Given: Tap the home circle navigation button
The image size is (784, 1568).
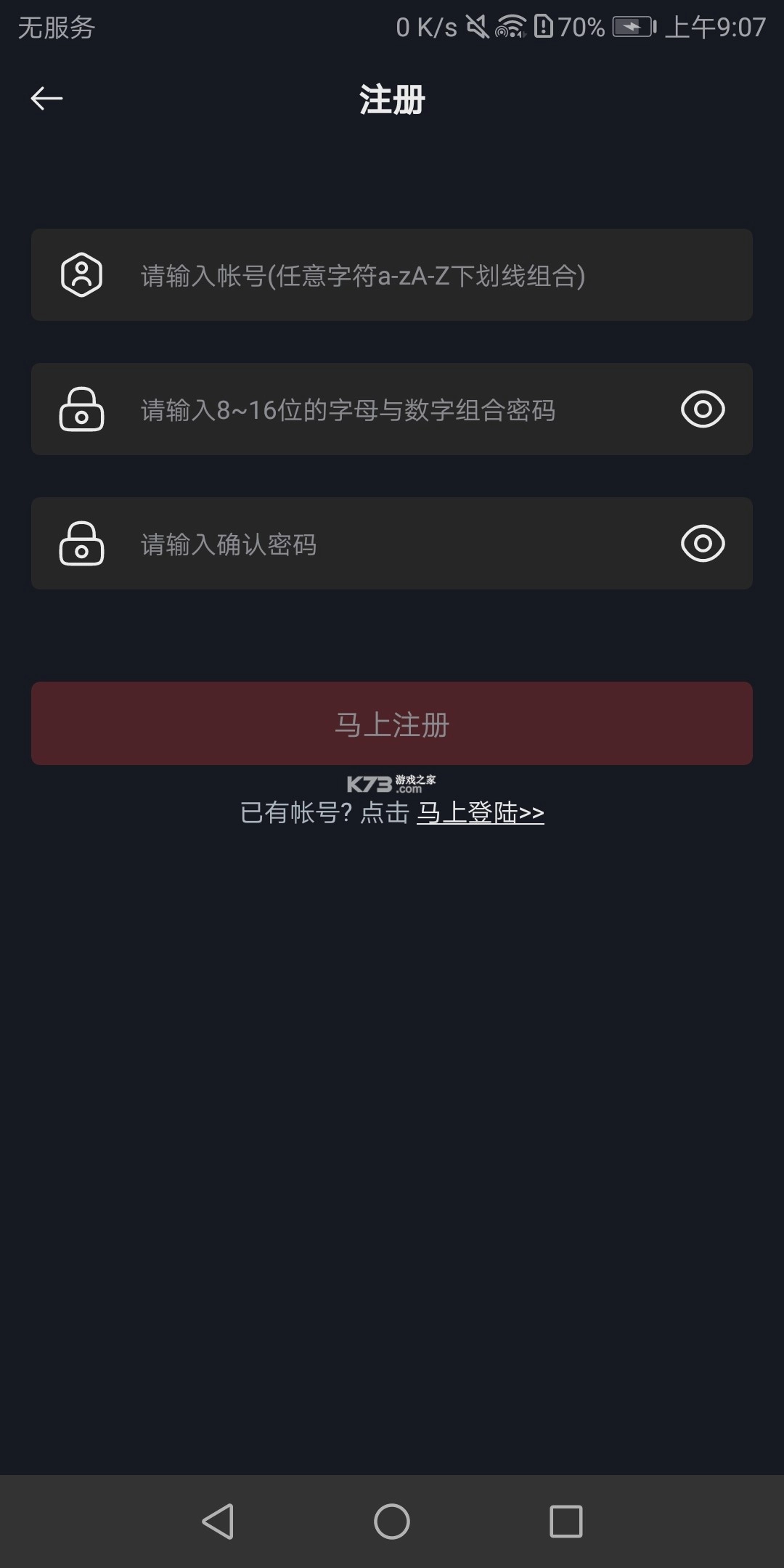Looking at the screenshot, I should (392, 1520).
